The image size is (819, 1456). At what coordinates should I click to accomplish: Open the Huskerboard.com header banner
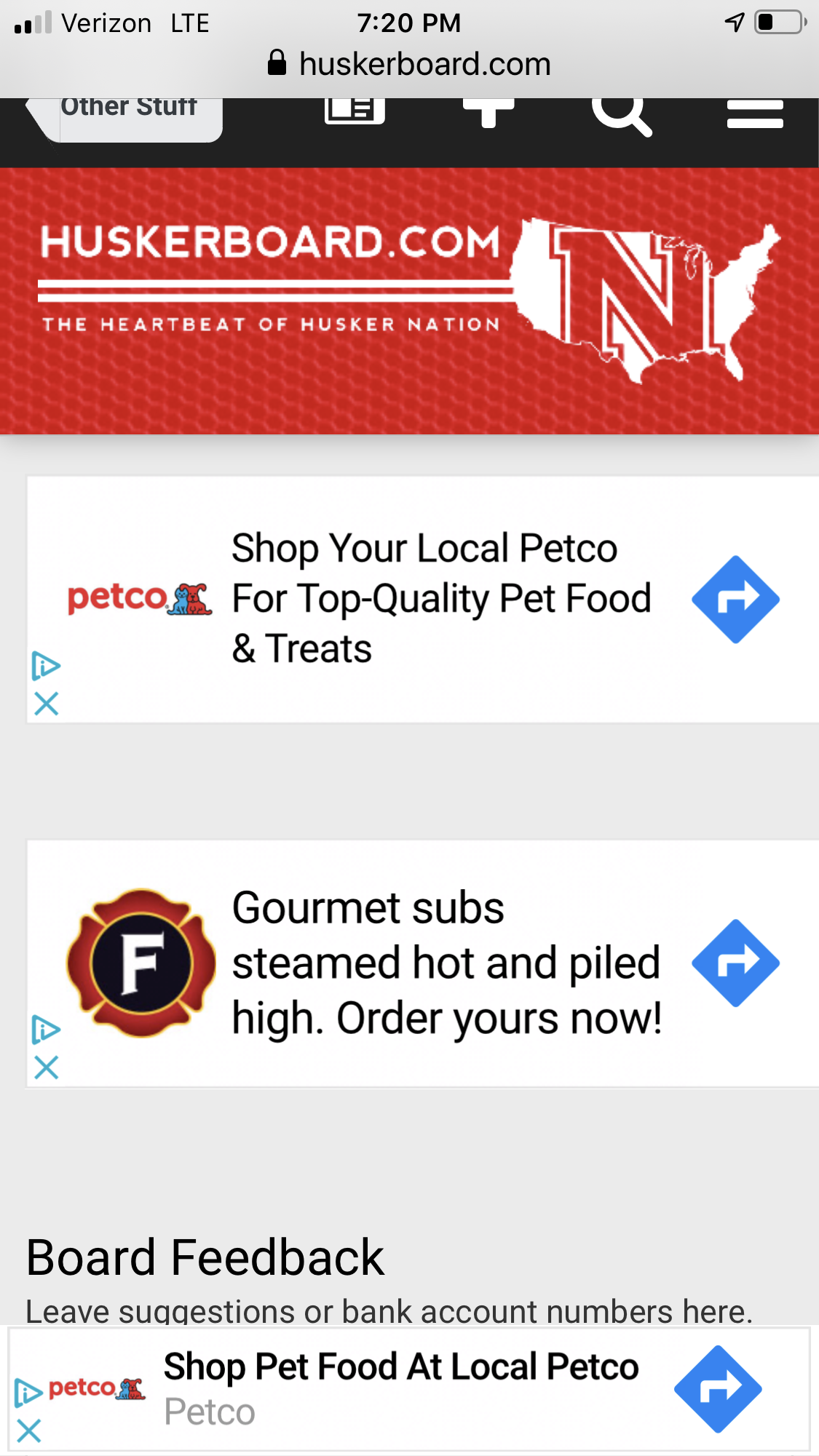409,301
